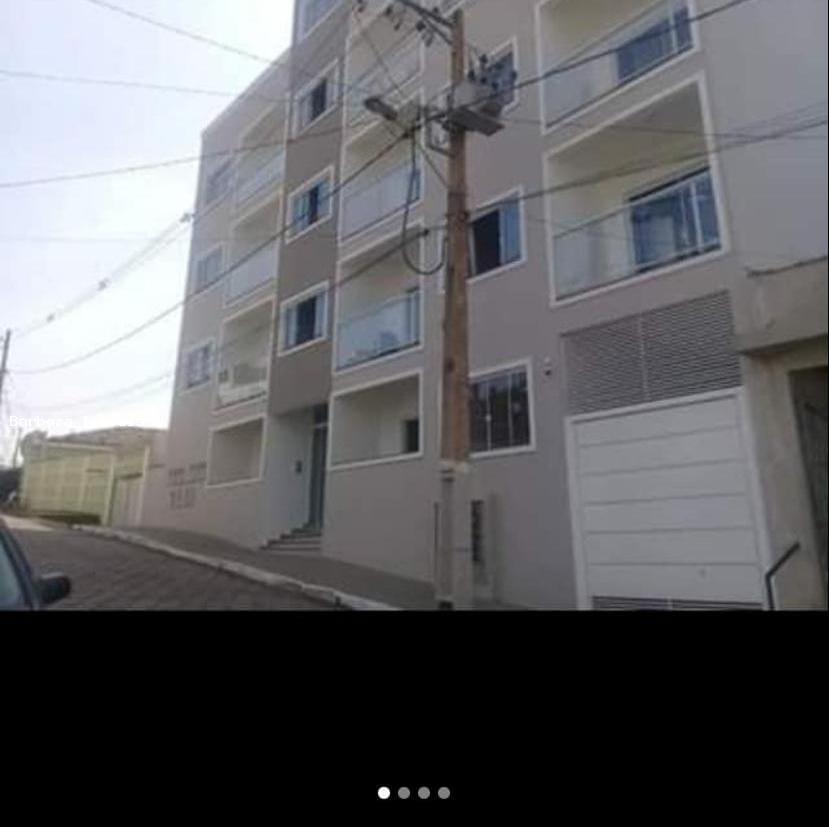The height and width of the screenshot is (827, 829).
Task: Jump to the second photo indicator dot
Action: [x=404, y=793]
